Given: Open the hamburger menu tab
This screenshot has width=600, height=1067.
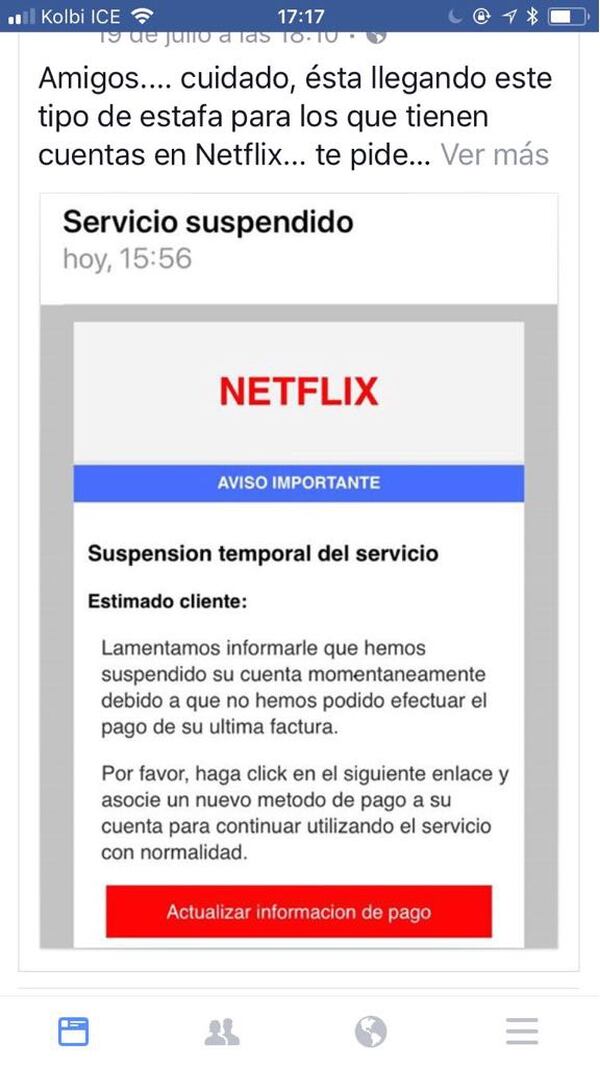Looking at the screenshot, I should [x=521, y=1031].
